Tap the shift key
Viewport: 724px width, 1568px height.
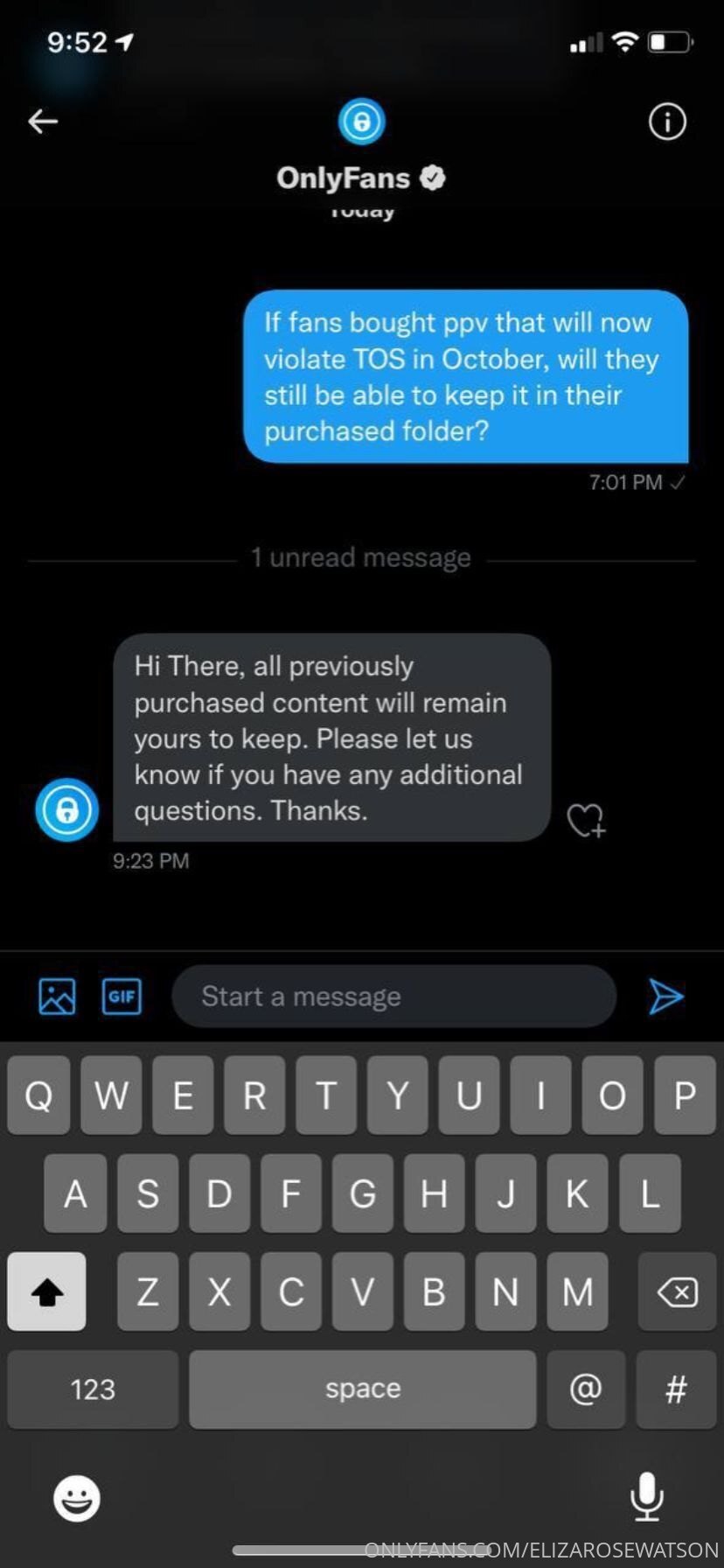click(x=47, y=1291)
